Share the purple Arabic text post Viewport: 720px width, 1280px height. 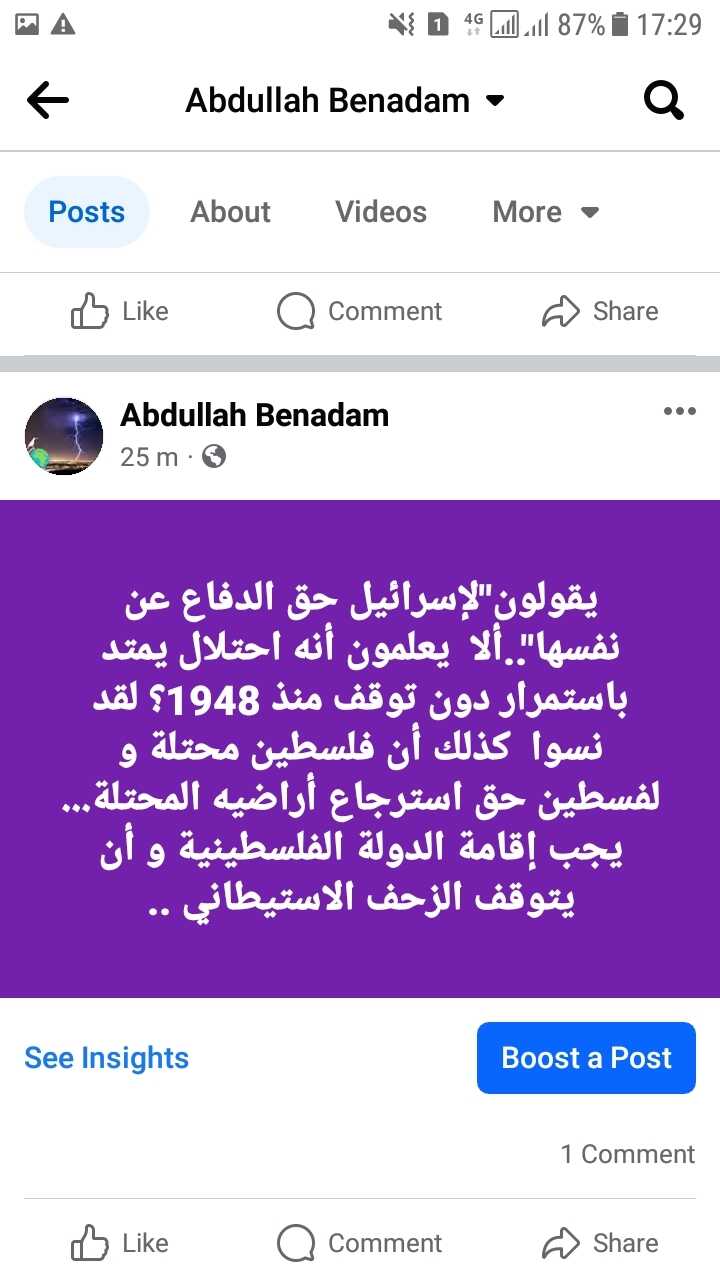(x=600, y=1243)
